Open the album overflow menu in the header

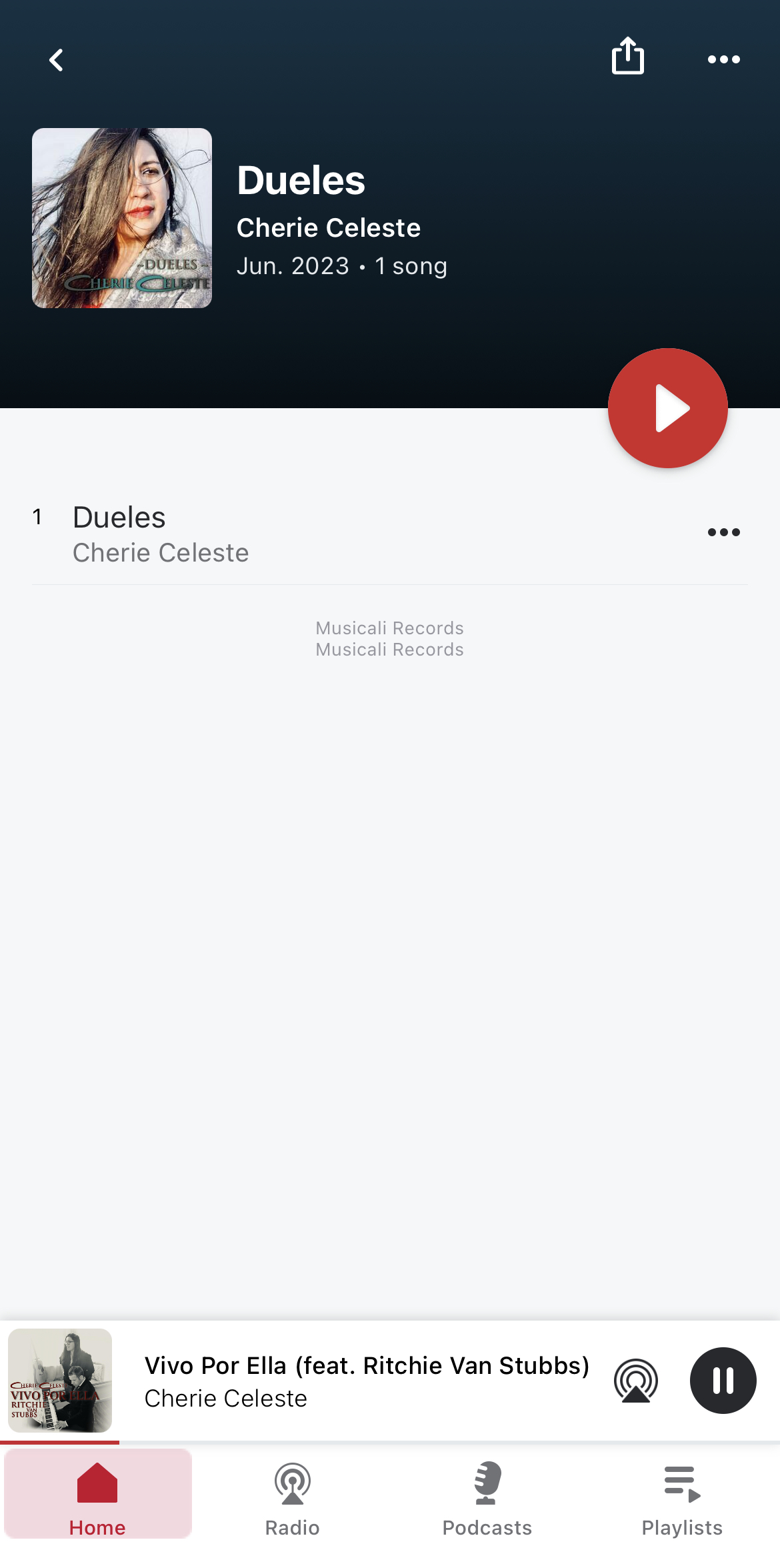click(x=723, y=59)
